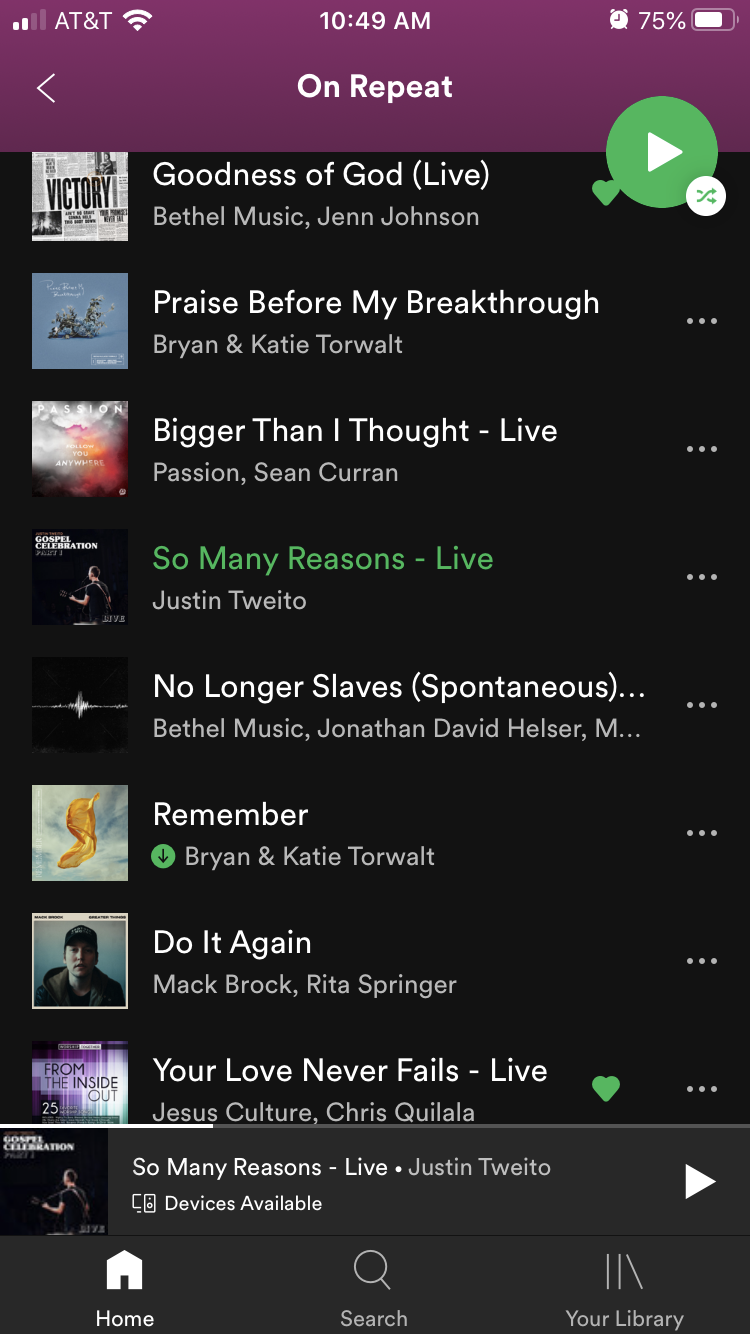
Task: Play Bigger Than I Thought - Live
Action: pos(355,449)
